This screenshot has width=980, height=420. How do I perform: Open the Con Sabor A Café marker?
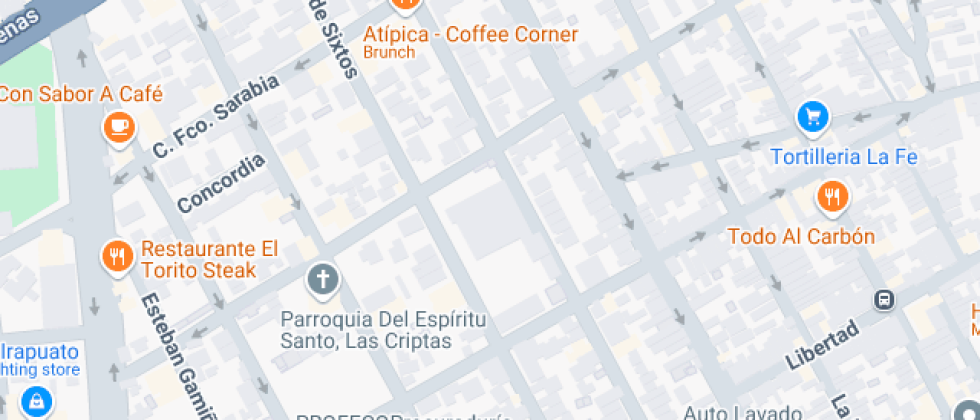click(120, 126)
